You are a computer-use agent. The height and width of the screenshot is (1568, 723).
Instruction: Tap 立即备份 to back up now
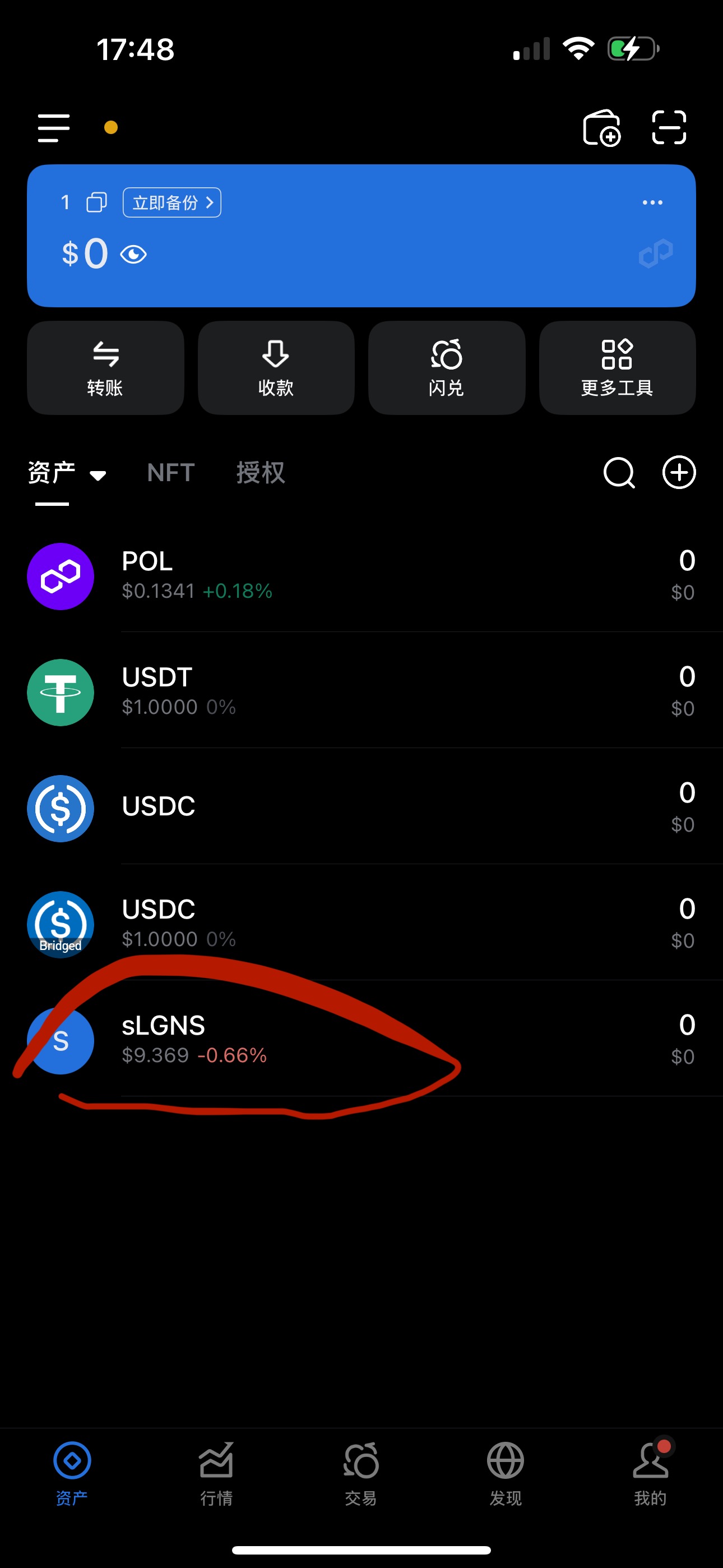pos(172,202)
